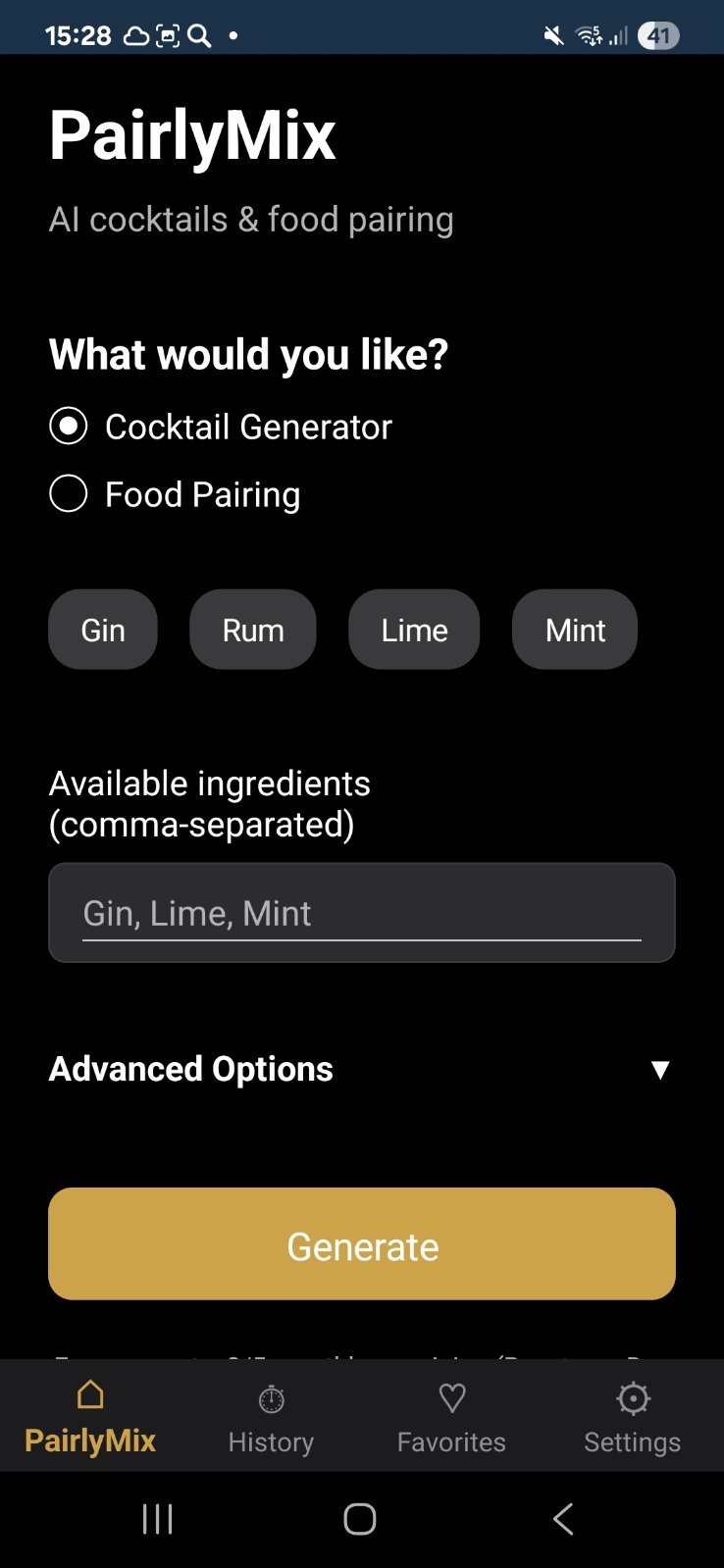Choose the Gin ingredient chip
Screen dimensions: 724x1568
pos(102,630)
